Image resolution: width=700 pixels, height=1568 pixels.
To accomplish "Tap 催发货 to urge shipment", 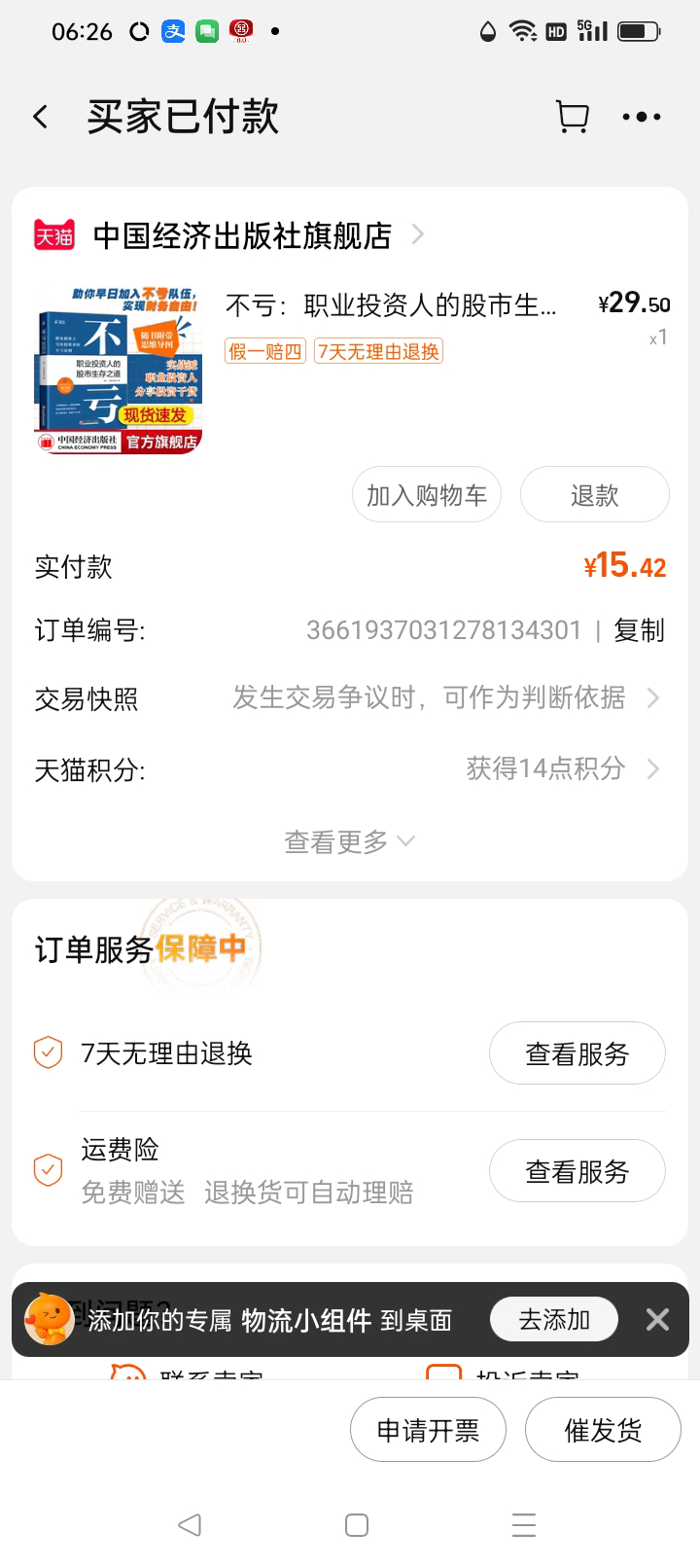I will click(x=603, y=1430).
